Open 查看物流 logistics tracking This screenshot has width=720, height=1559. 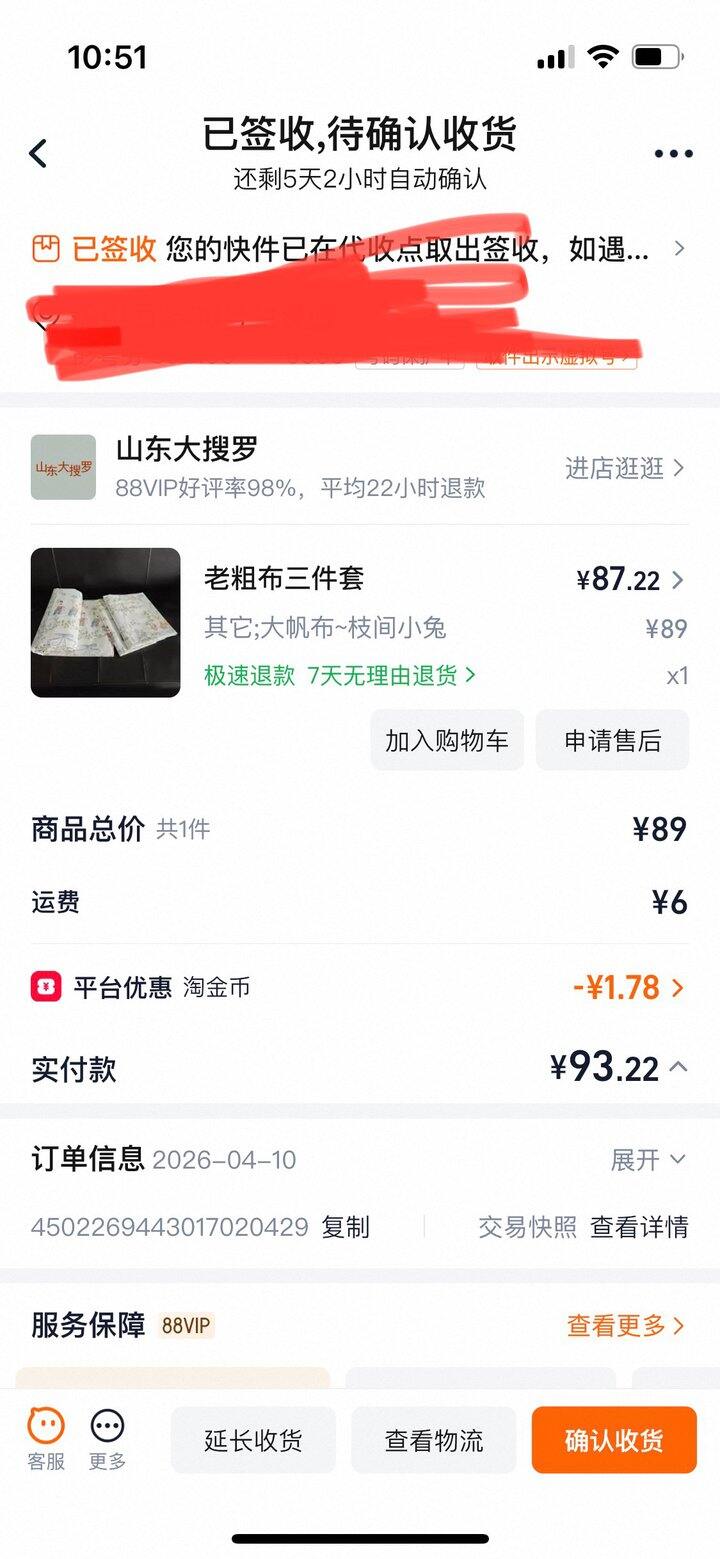(x=434, y=1440)
